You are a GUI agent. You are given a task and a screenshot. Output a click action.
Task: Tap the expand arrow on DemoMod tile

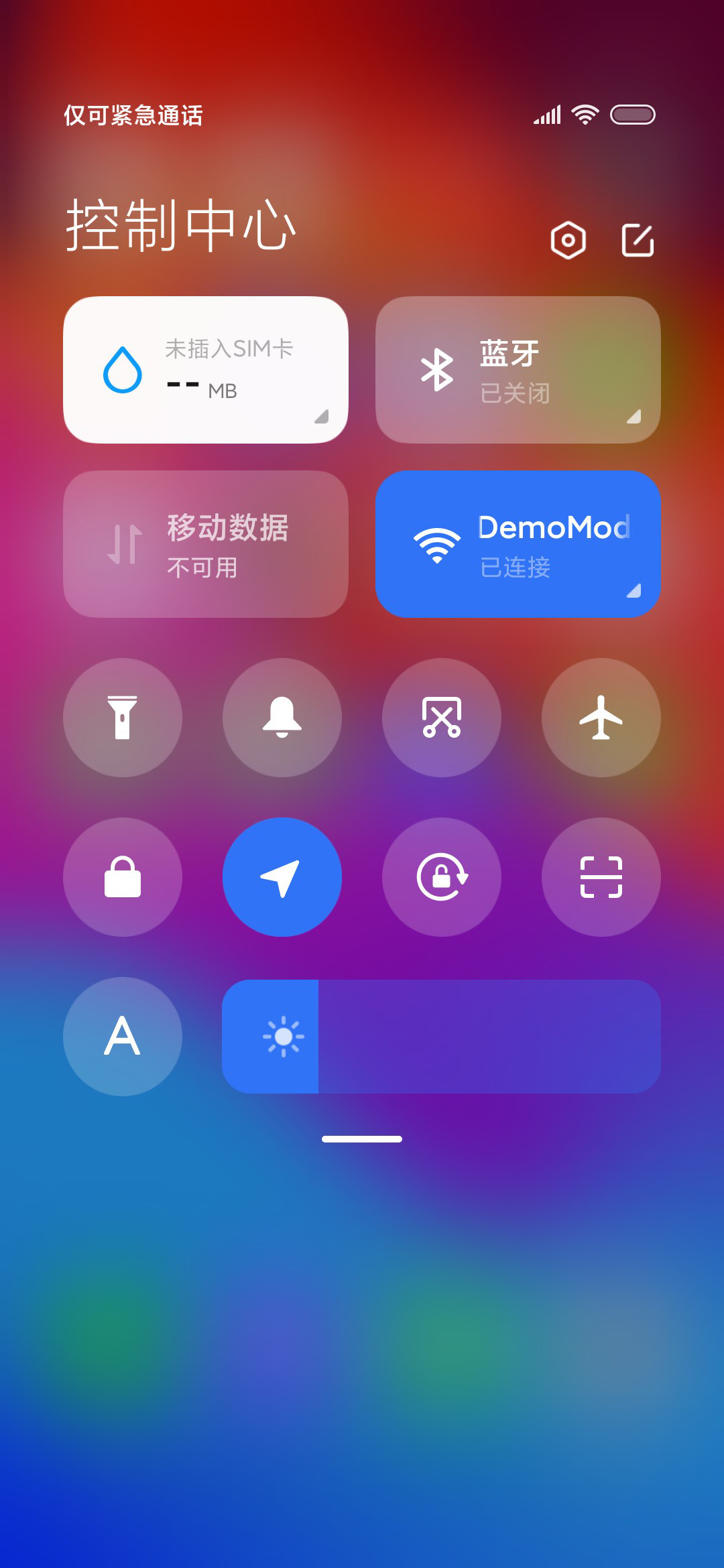point(634,590)
